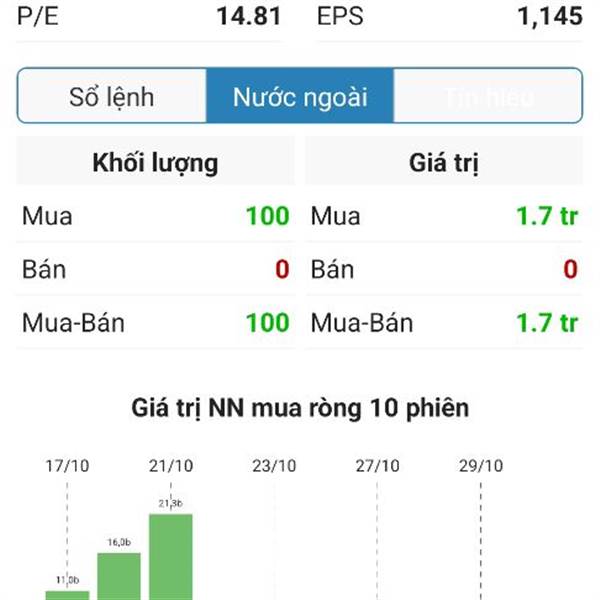
Task: Switch to the Sổ lệnh tab
Action: (x=112, y=97)
